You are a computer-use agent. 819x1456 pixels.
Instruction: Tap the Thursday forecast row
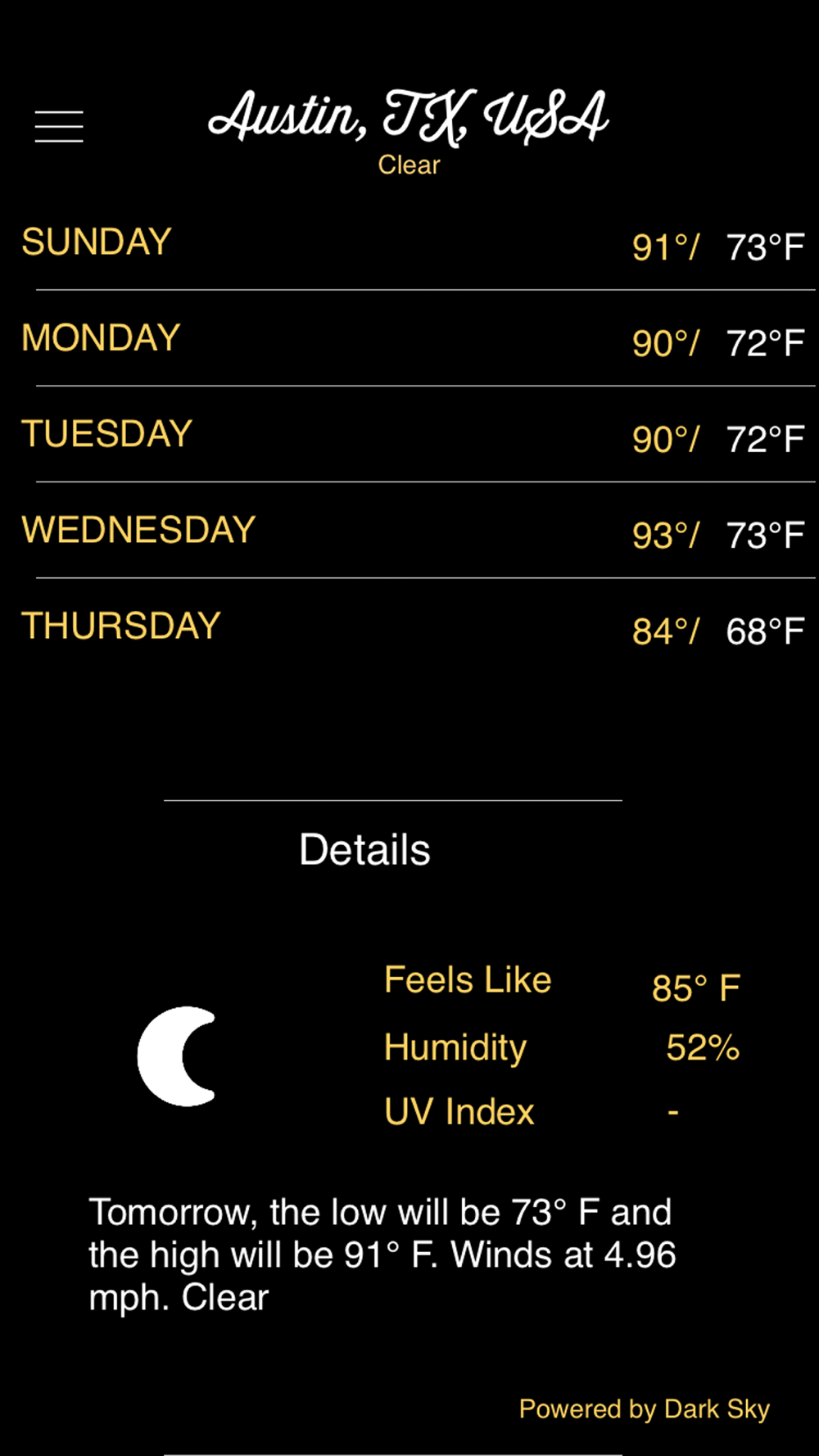click(x=409, y=626)
